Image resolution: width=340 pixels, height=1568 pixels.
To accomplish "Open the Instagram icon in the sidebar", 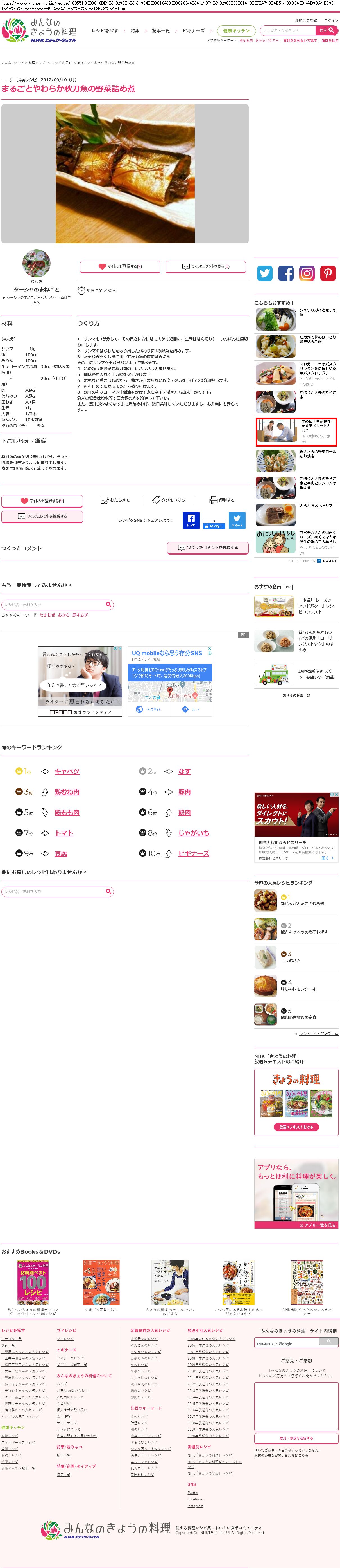I will coord(307,273).
